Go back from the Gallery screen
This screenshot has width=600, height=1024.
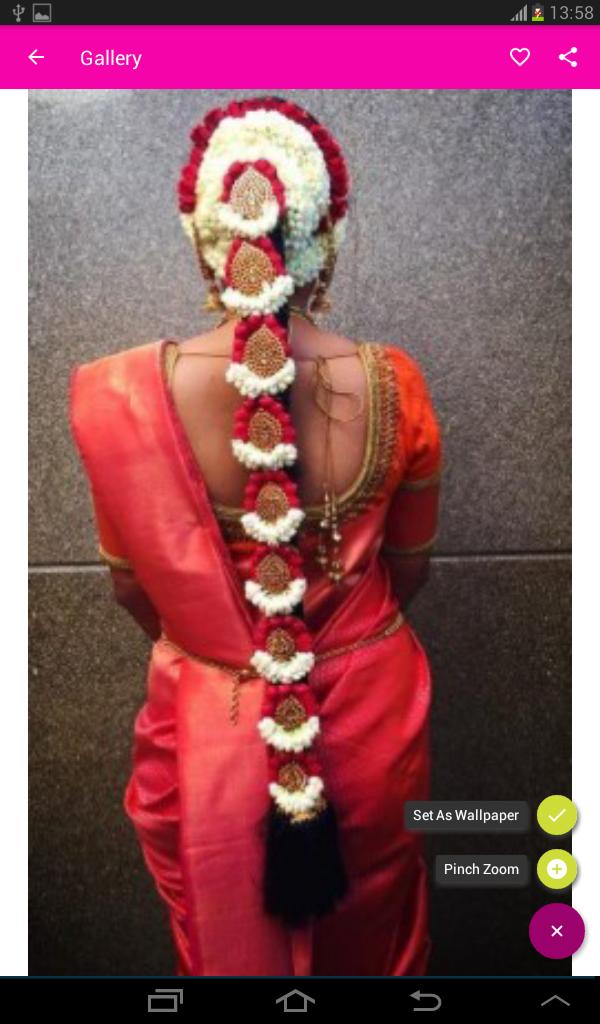[36, 58]
